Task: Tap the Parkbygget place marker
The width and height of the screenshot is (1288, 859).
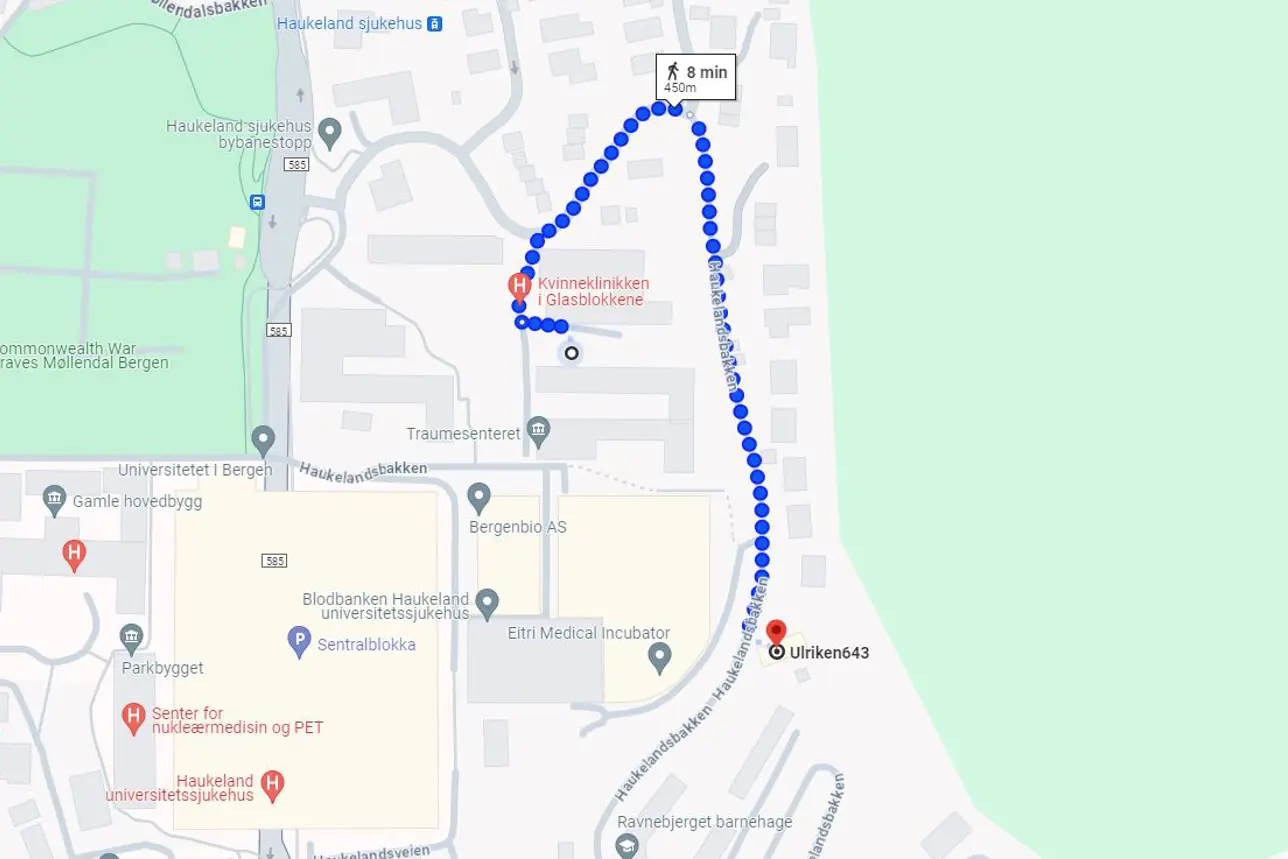Action: pos(131,636)
